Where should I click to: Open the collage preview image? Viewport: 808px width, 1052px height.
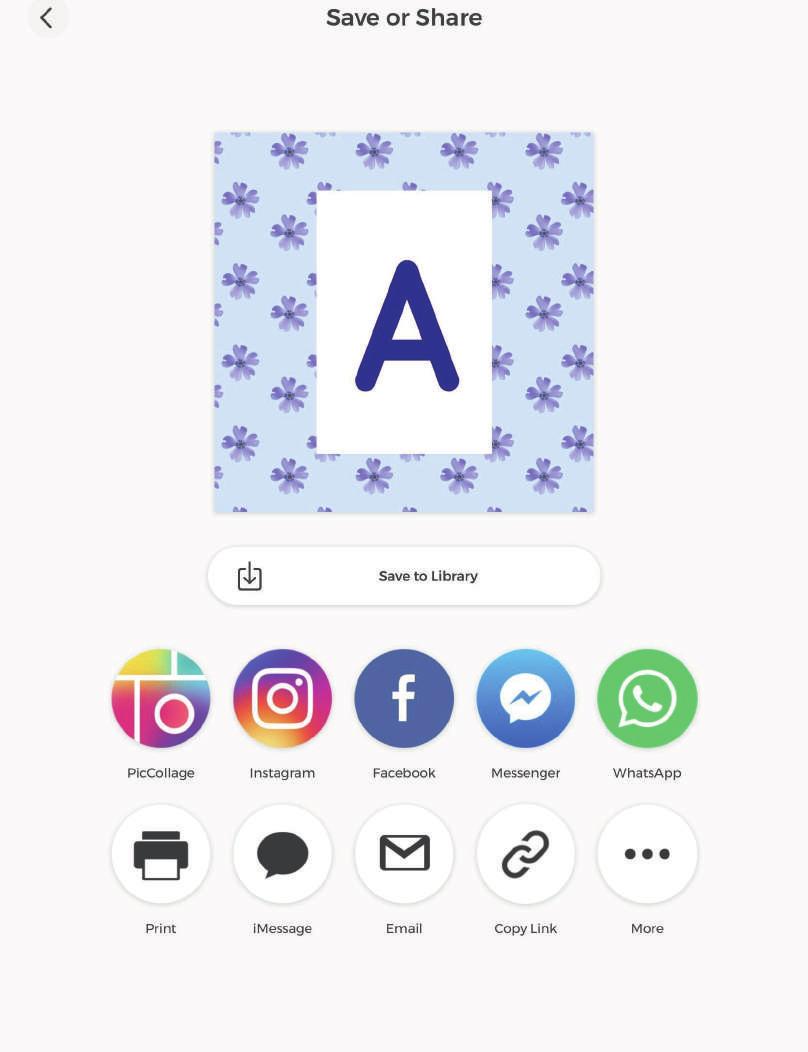click(404, 322)
